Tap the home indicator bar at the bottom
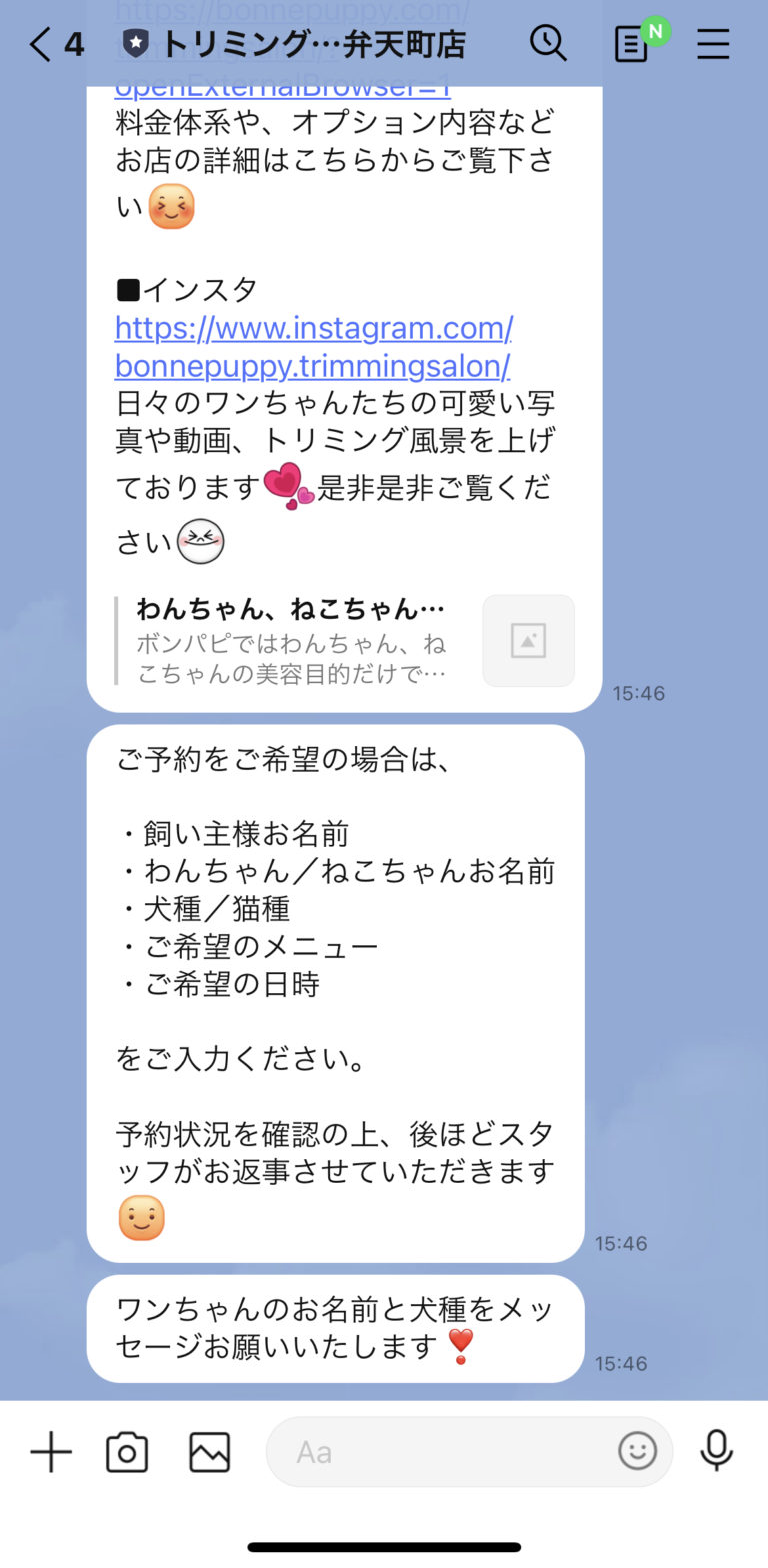The height and width of the screenshot is (1568, 768). pos(384,1544)
